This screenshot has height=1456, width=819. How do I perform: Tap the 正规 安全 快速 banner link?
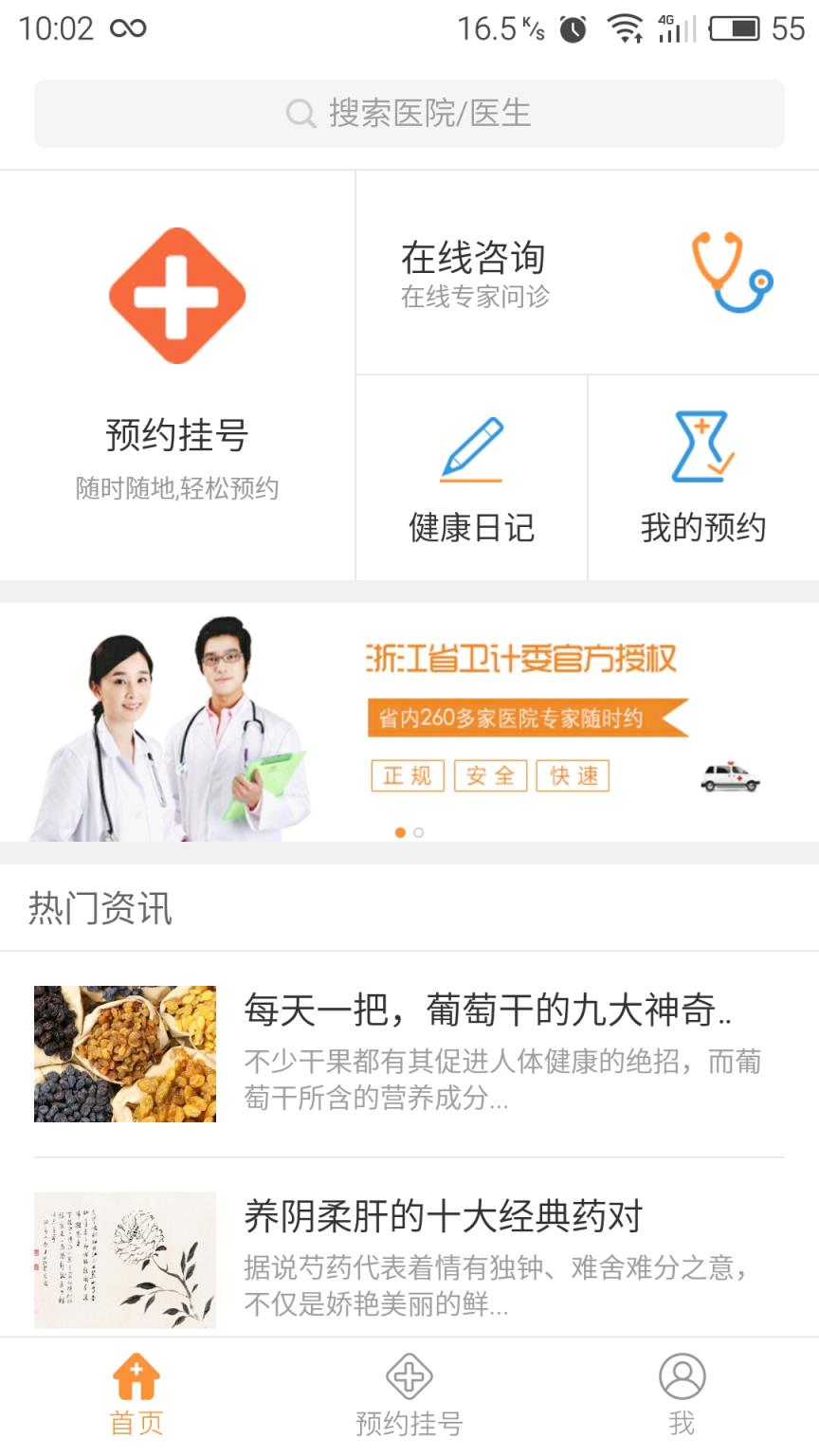coord(489,775)
